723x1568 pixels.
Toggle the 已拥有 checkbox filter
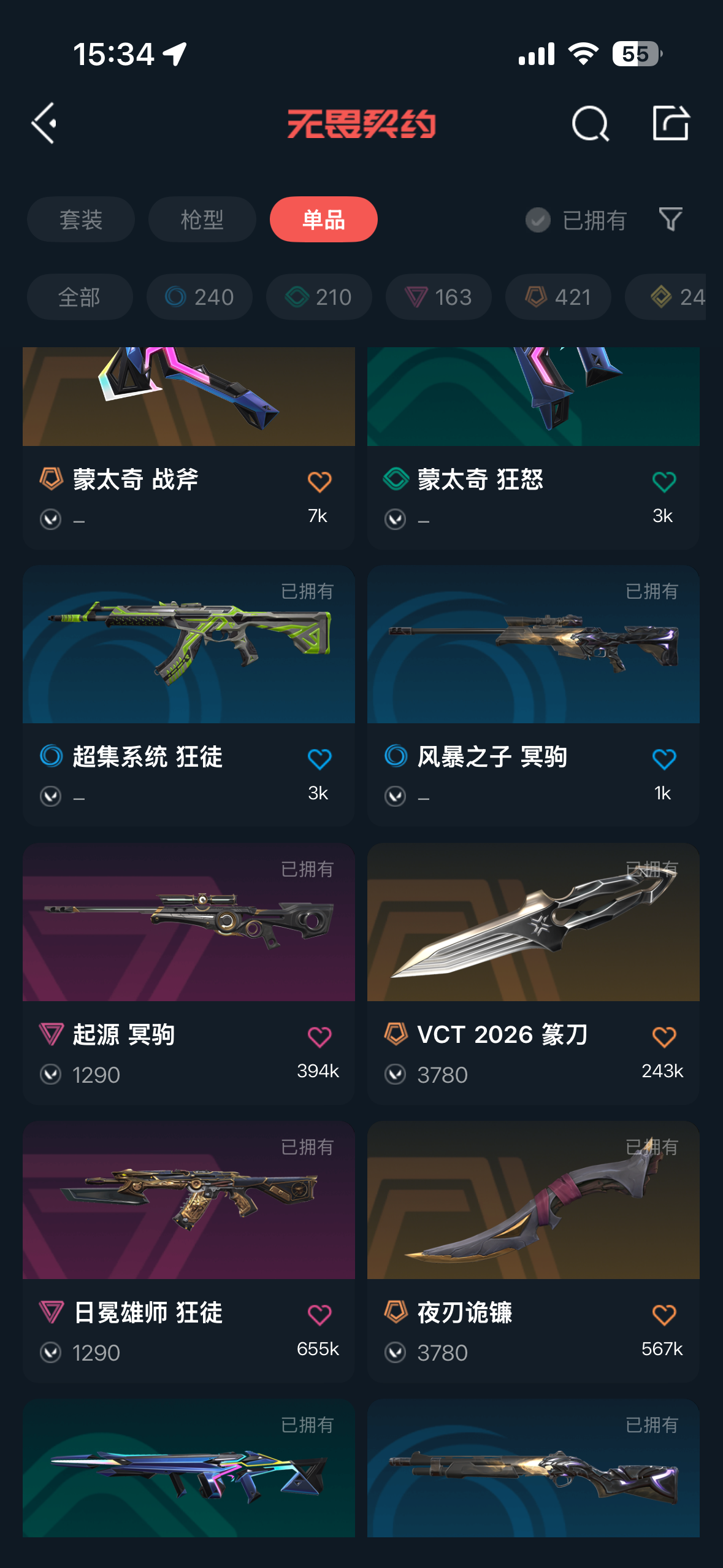pos(538,220)
